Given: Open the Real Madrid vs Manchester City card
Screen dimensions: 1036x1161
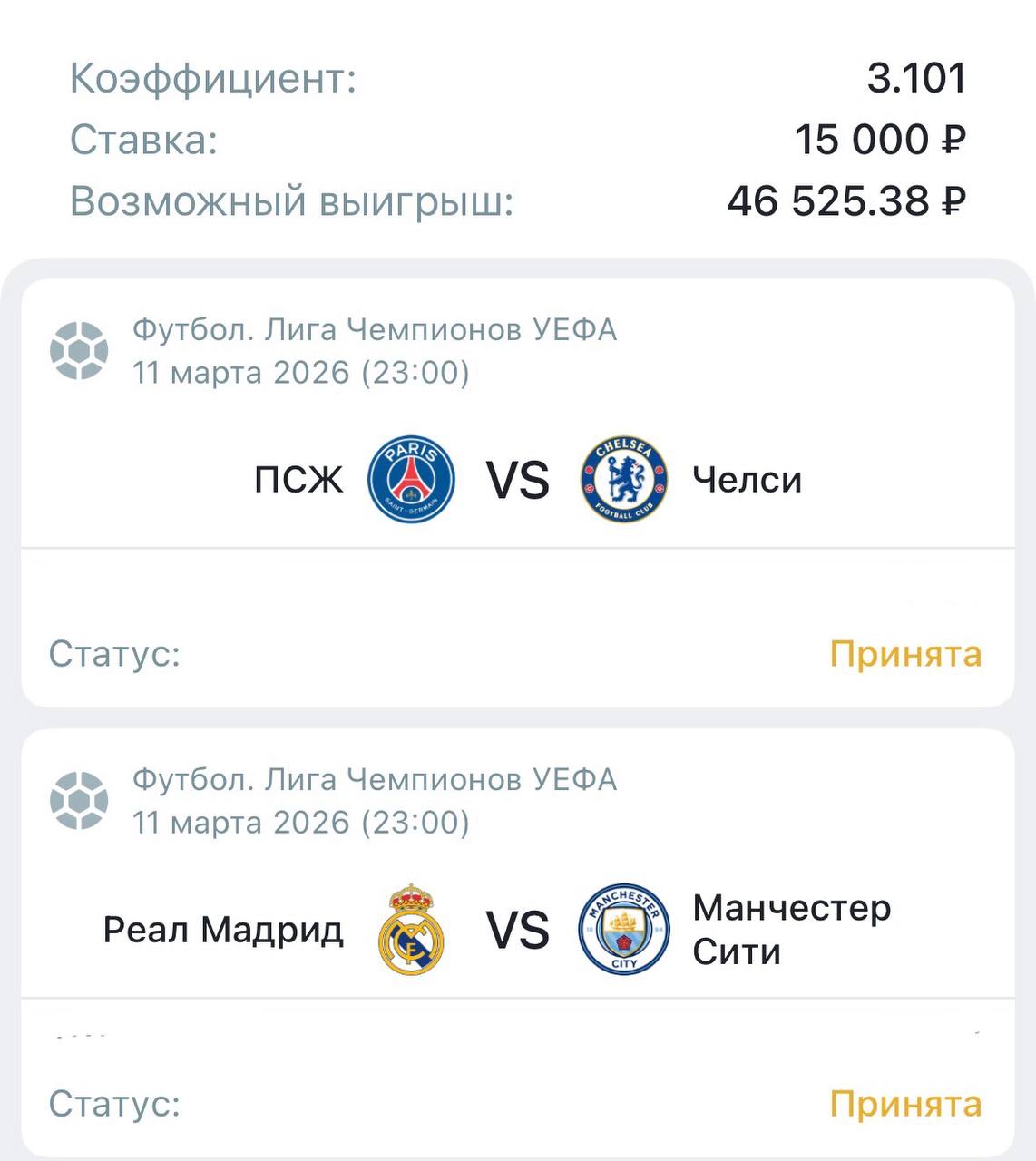Looking at the screenshot, I should [517, 930].
